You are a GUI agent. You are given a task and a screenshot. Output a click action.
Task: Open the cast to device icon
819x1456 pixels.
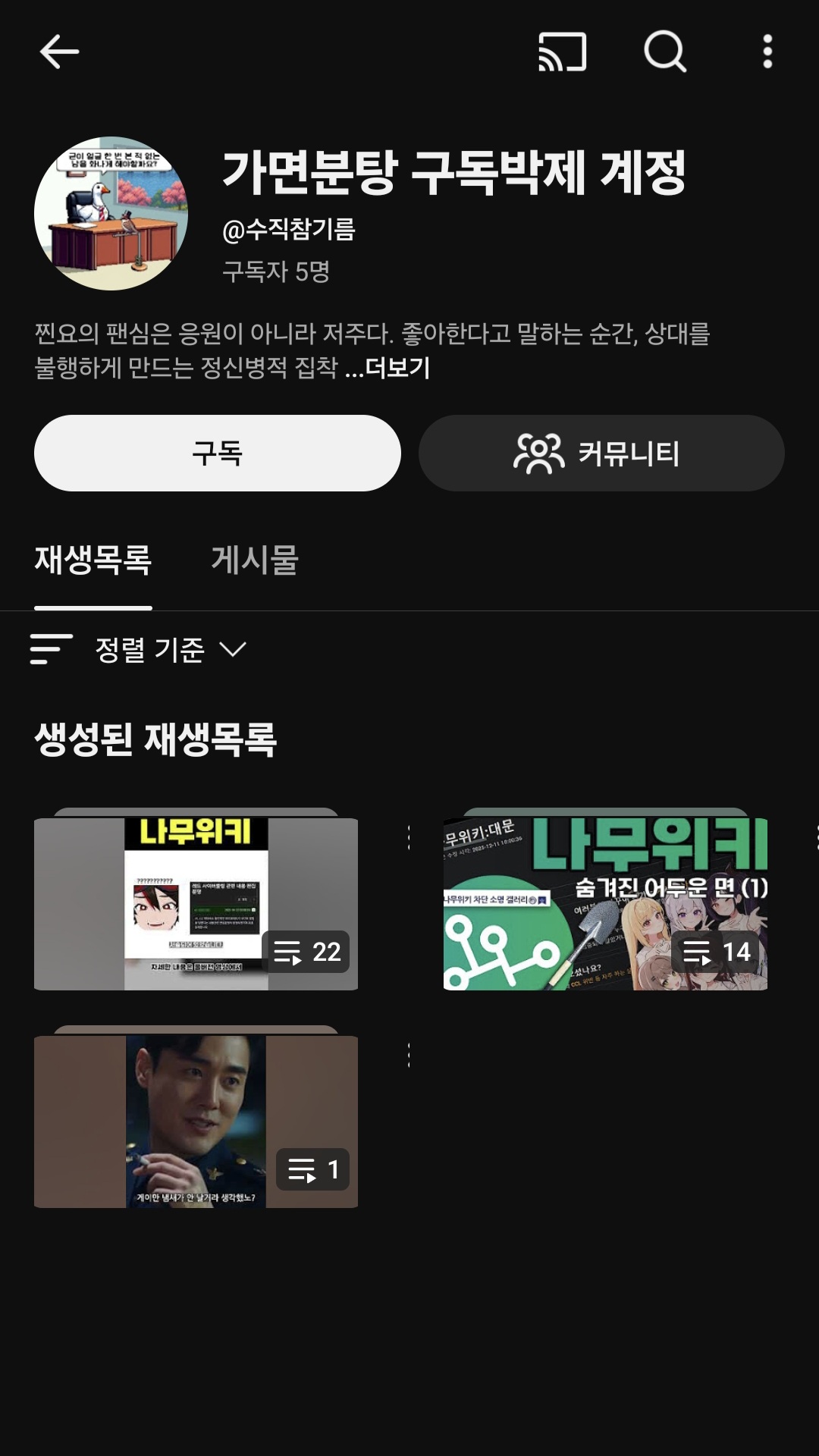point(562,52)
